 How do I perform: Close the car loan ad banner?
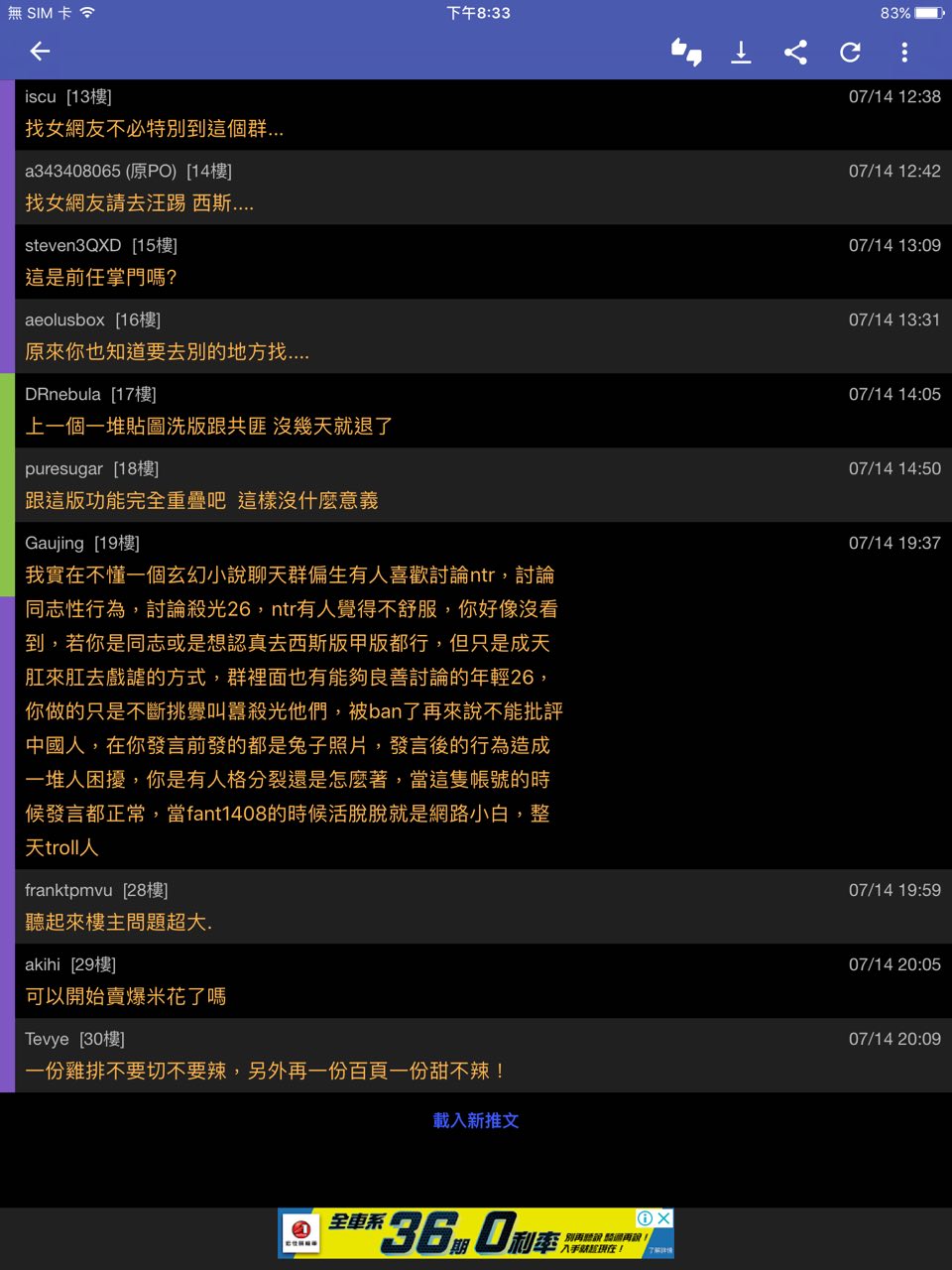pos(664,1217)
